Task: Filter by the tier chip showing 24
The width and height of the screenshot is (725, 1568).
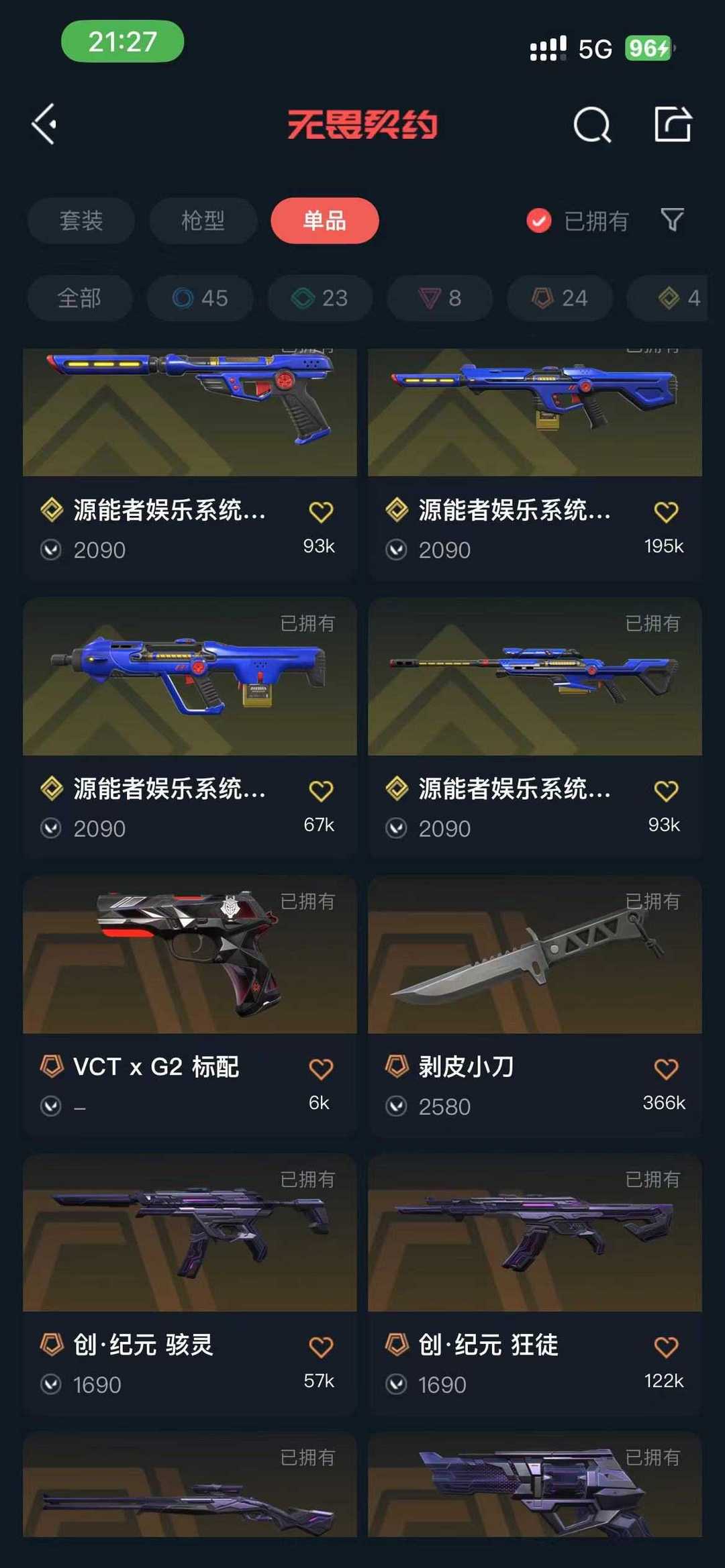Action: click(560, 298)
